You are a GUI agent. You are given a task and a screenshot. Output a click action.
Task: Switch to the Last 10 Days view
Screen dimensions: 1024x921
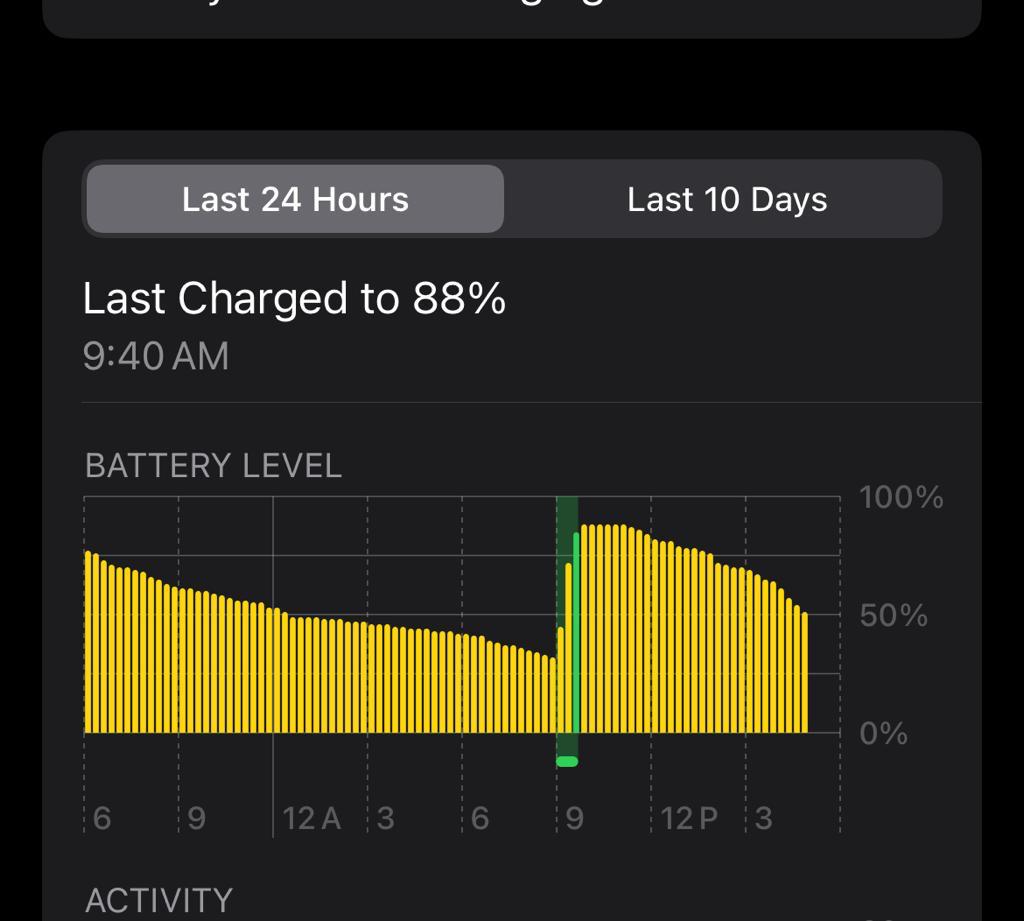(727, 199)
